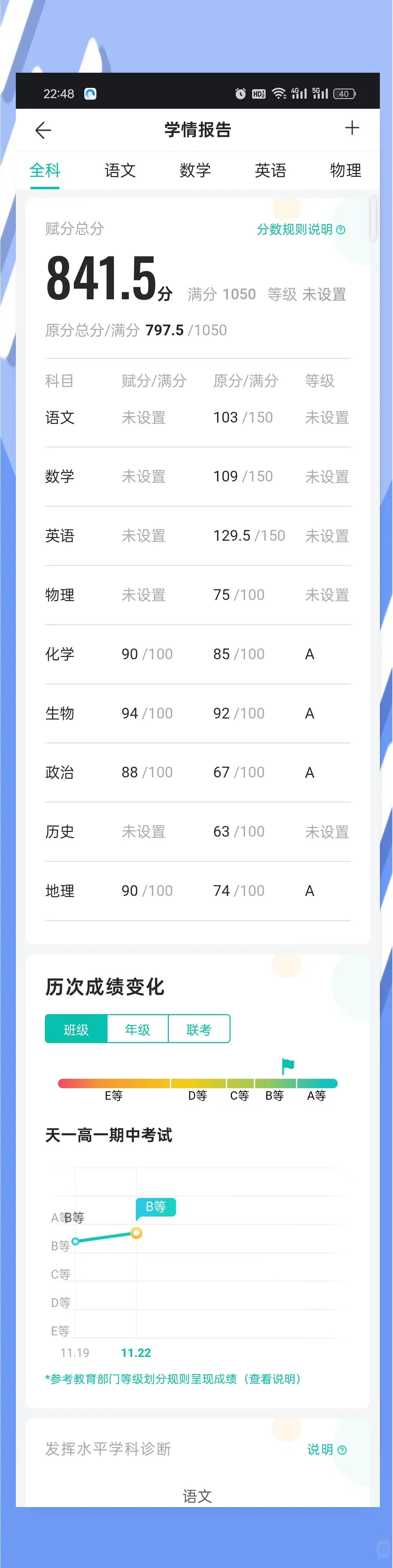This screenshot has width=393, height=1568.
Task: Tap the 11.22 point on the chart
Action: point(137,1233)
